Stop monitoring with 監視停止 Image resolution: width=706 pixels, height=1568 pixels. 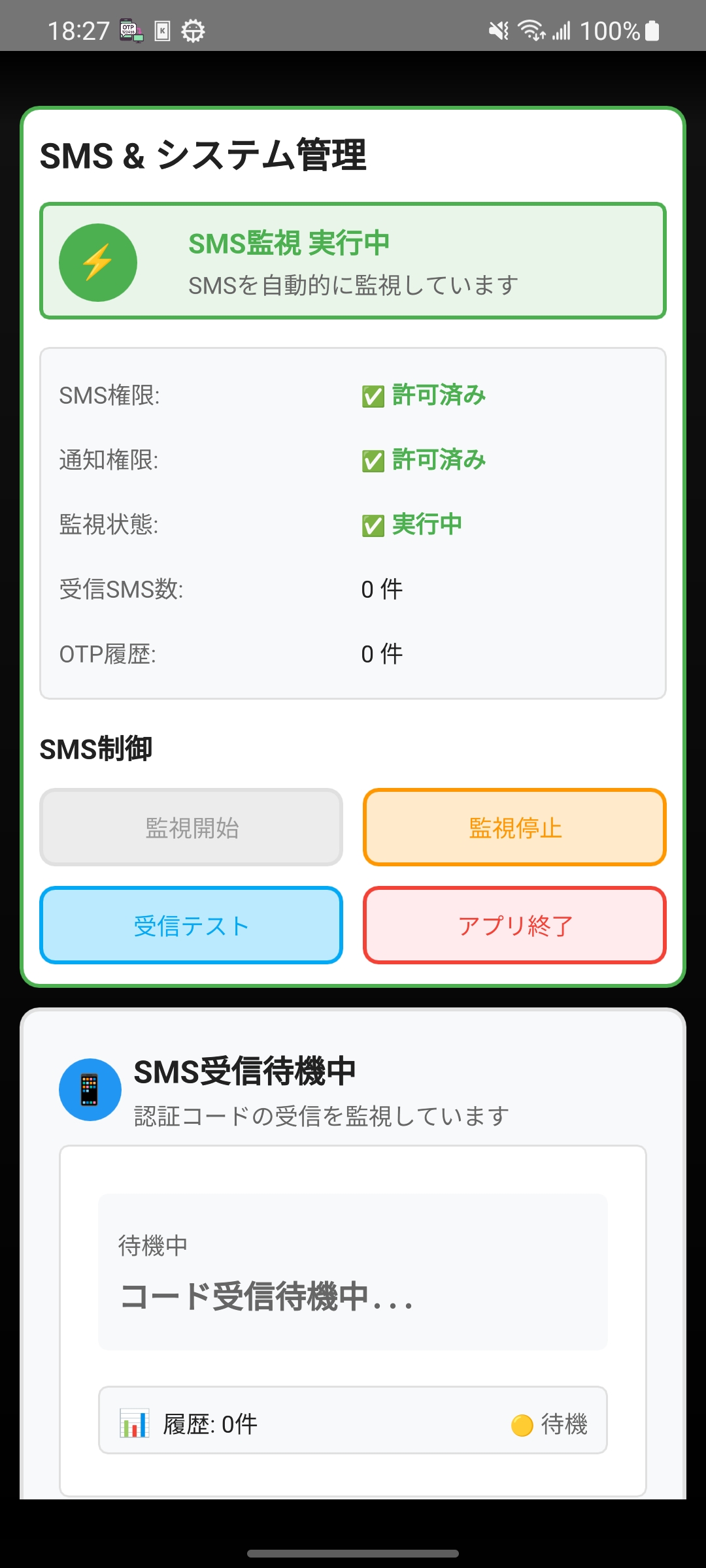(514, 827)
